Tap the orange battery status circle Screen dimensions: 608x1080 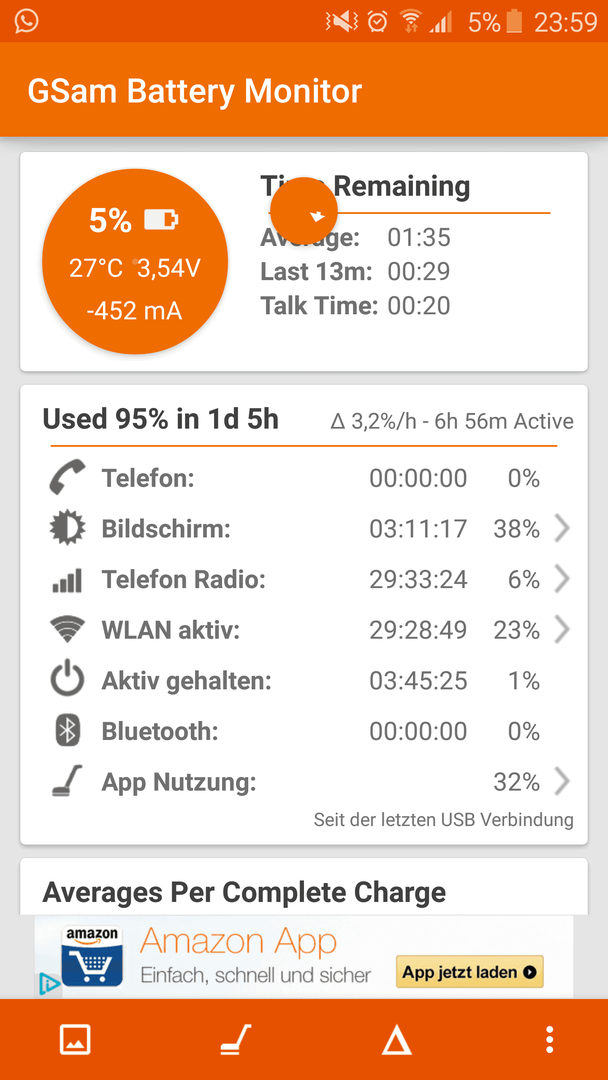click(x=135, y=261)
